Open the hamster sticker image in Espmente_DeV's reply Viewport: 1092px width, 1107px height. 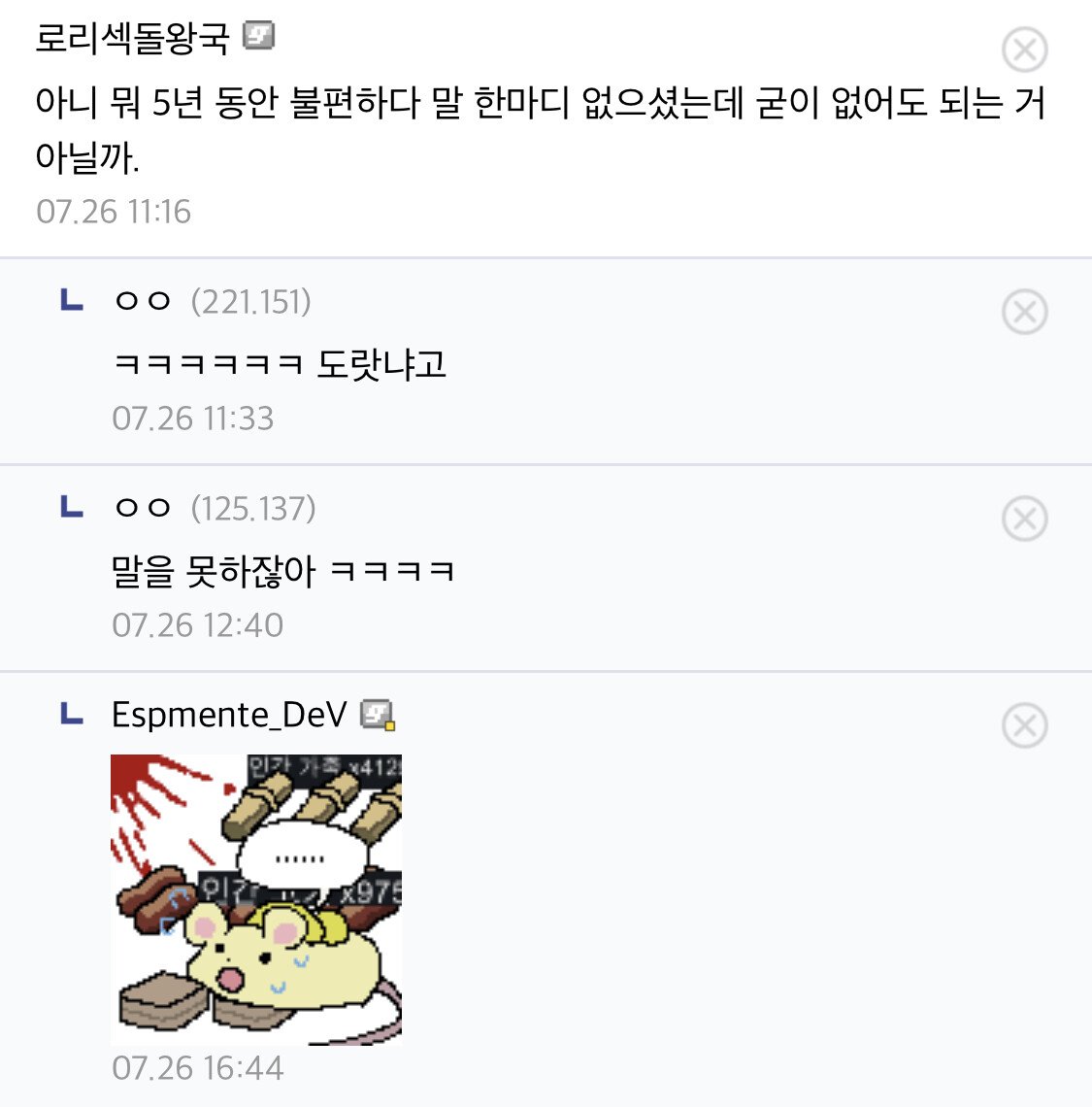[x=256, y=899]
